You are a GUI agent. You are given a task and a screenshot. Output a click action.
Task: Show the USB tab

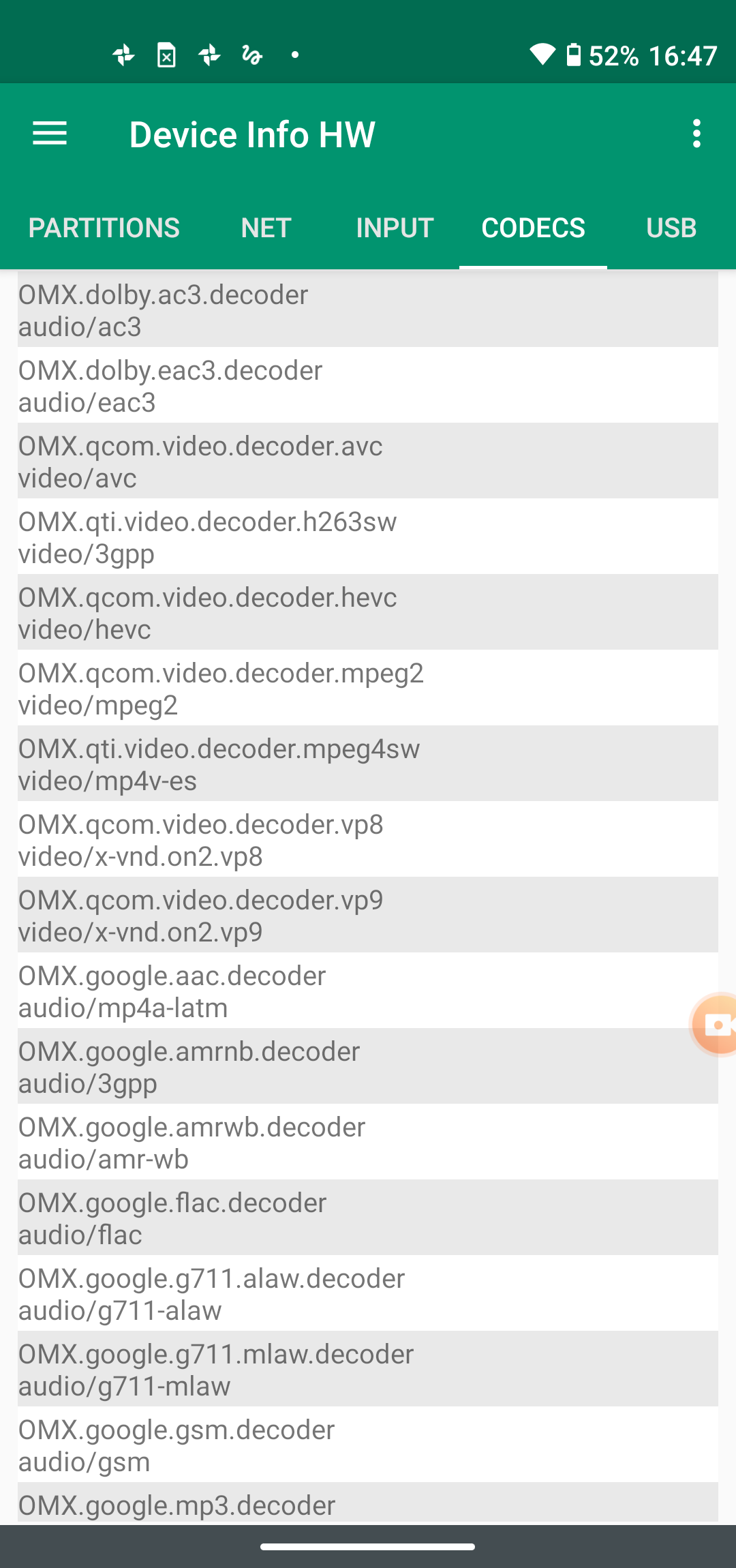coord(671,228)
